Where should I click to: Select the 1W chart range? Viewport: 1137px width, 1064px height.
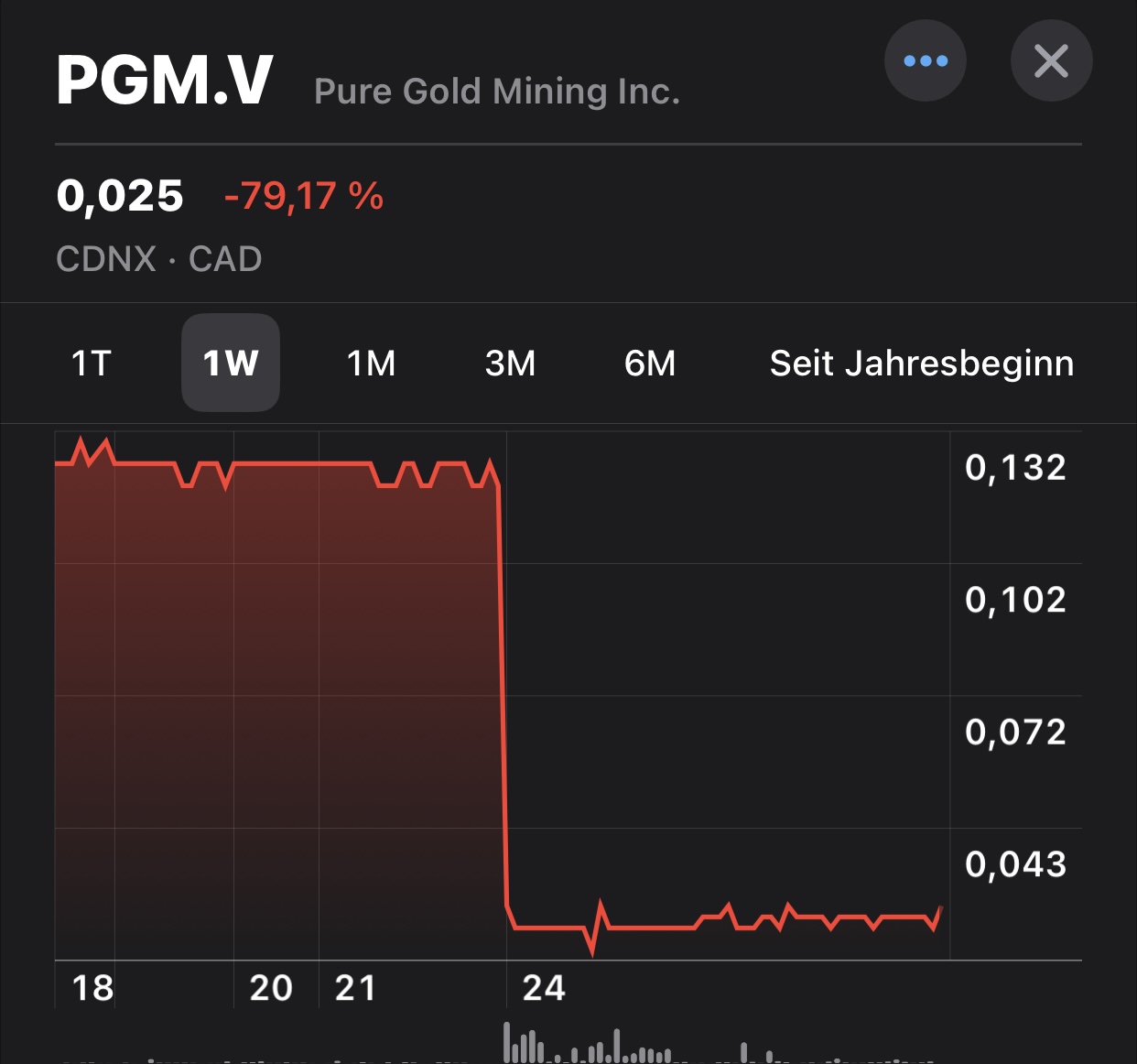(231, 364)
